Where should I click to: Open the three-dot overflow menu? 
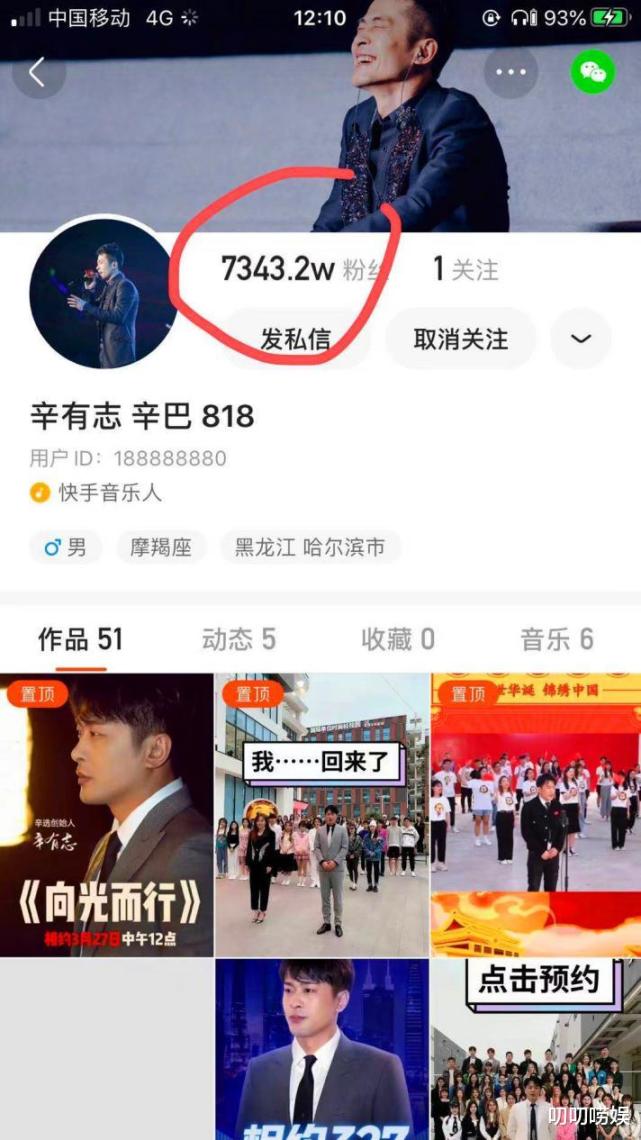click(511, 72)
